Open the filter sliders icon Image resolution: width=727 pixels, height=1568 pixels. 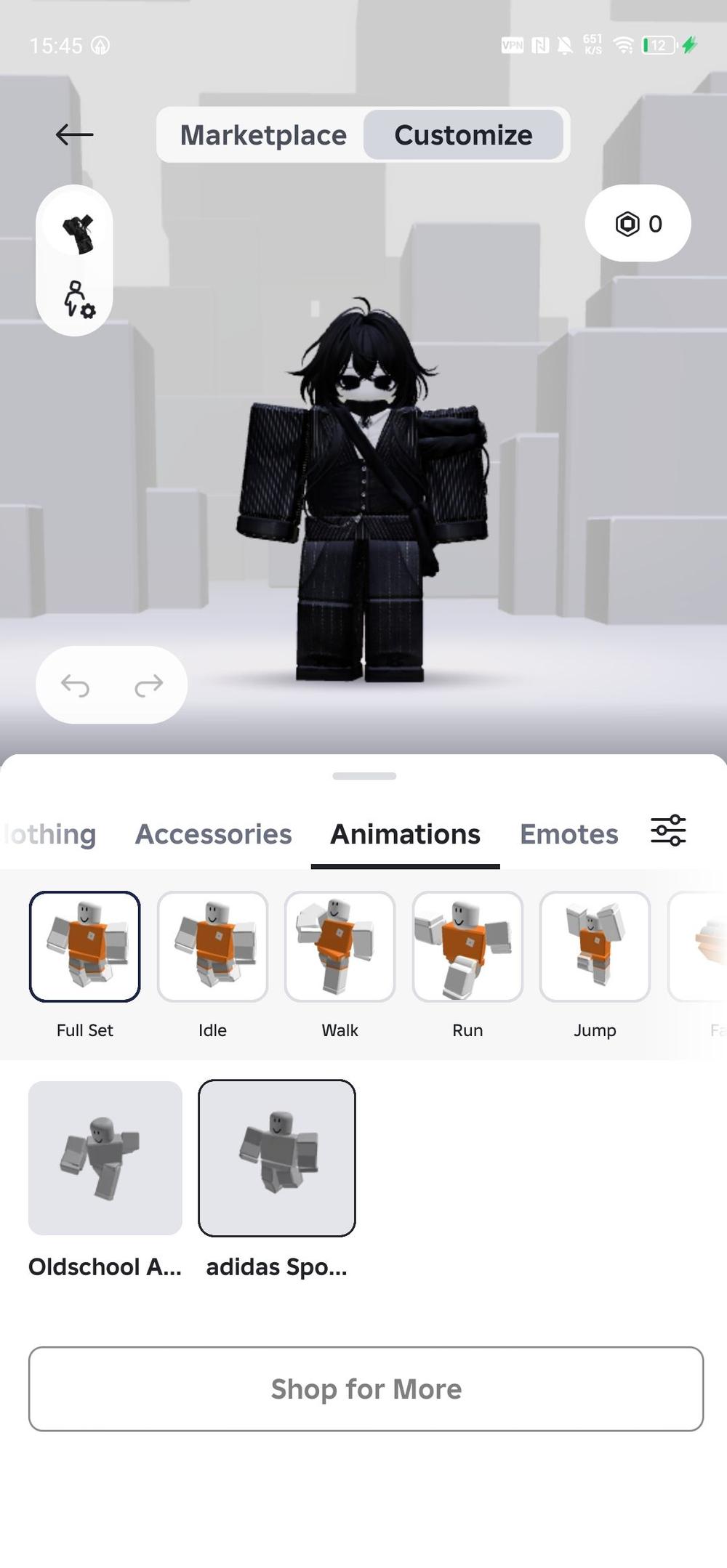pos(668,831)
